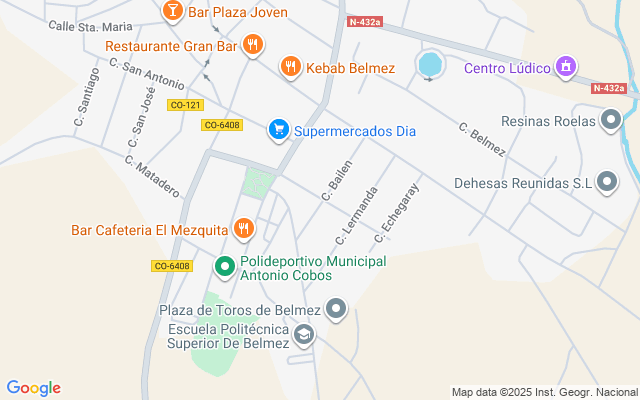This screenshot has height=400, width=640.
Task: Select the Escuela Politécnica Superior De Belmez marker
Action: click(x=304, y=335)
